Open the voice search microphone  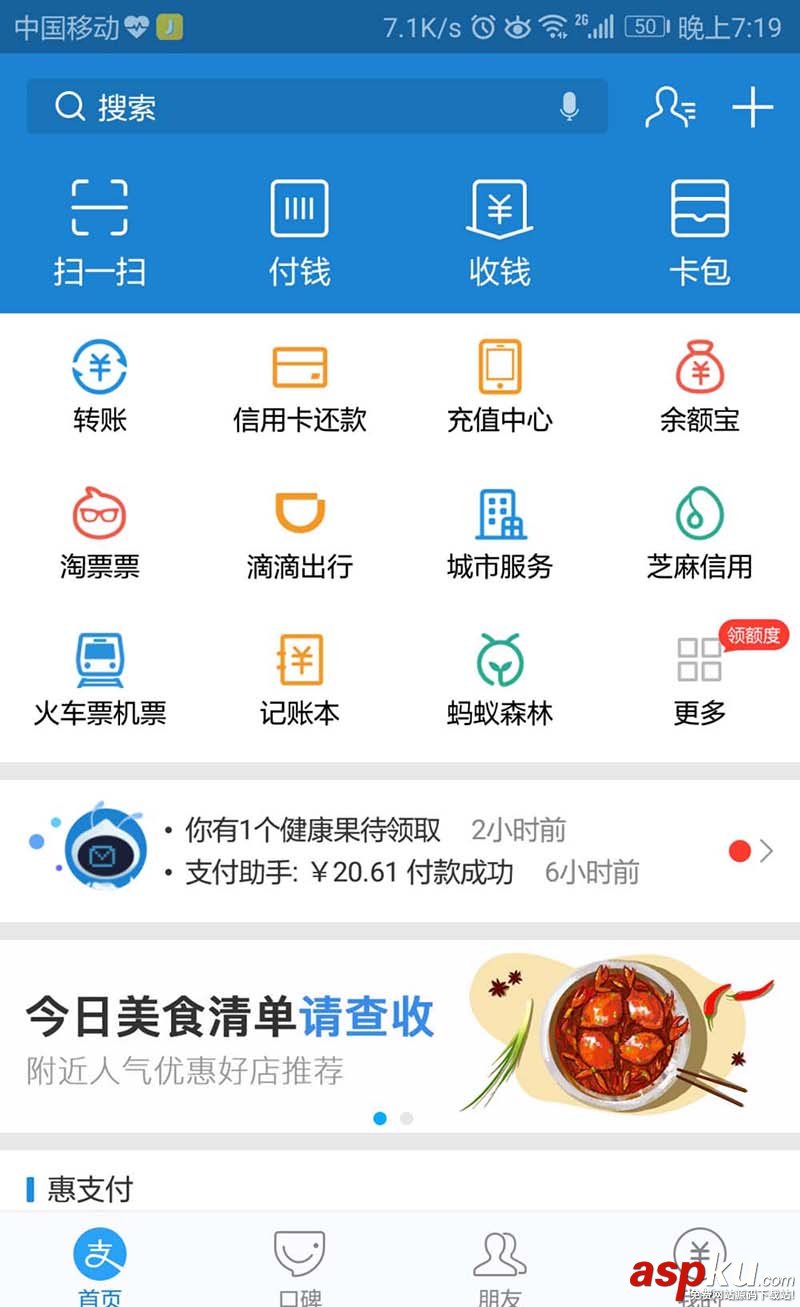click(570, 106)
